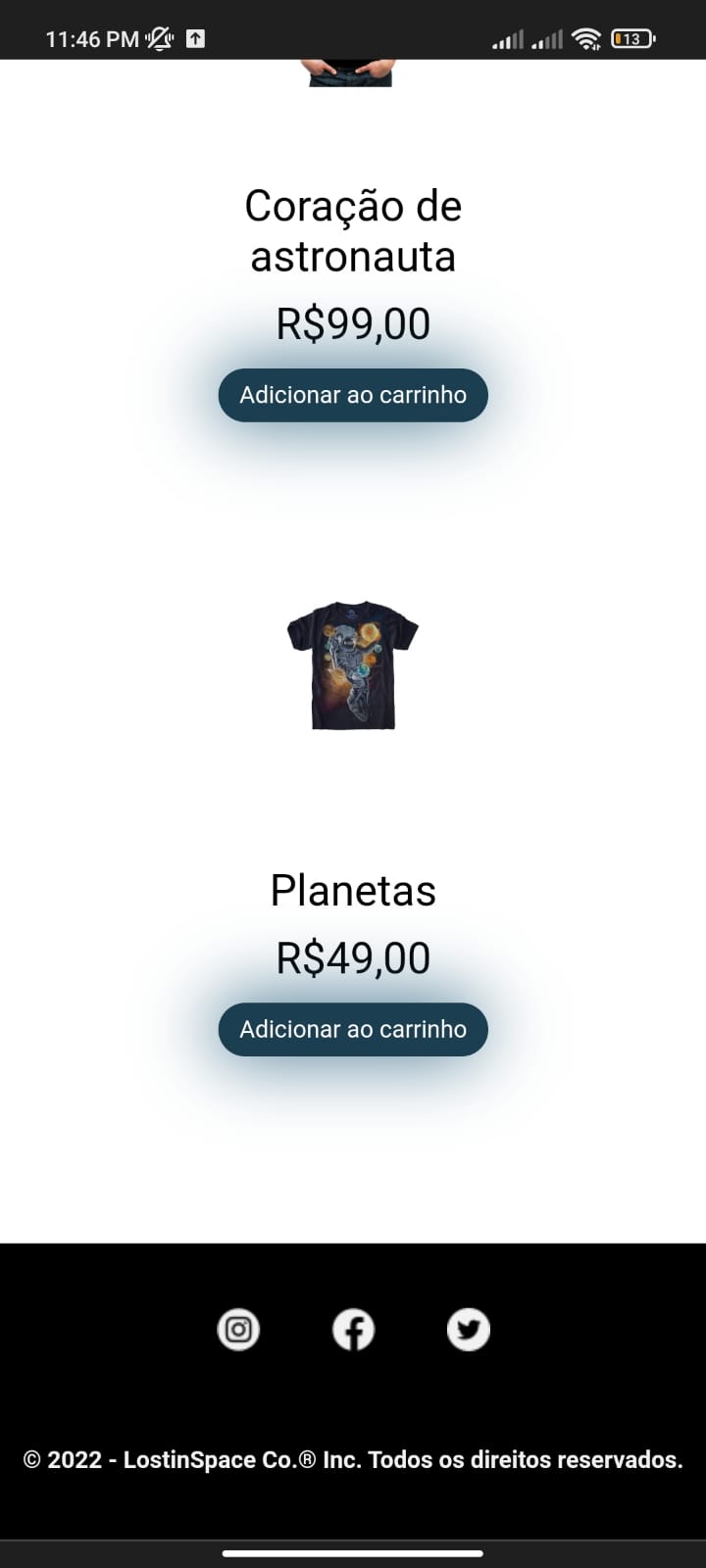The image size is (706, 1568).
Task: Add Planetas shirt to the cart
Action: click(x=352, y=1029)
